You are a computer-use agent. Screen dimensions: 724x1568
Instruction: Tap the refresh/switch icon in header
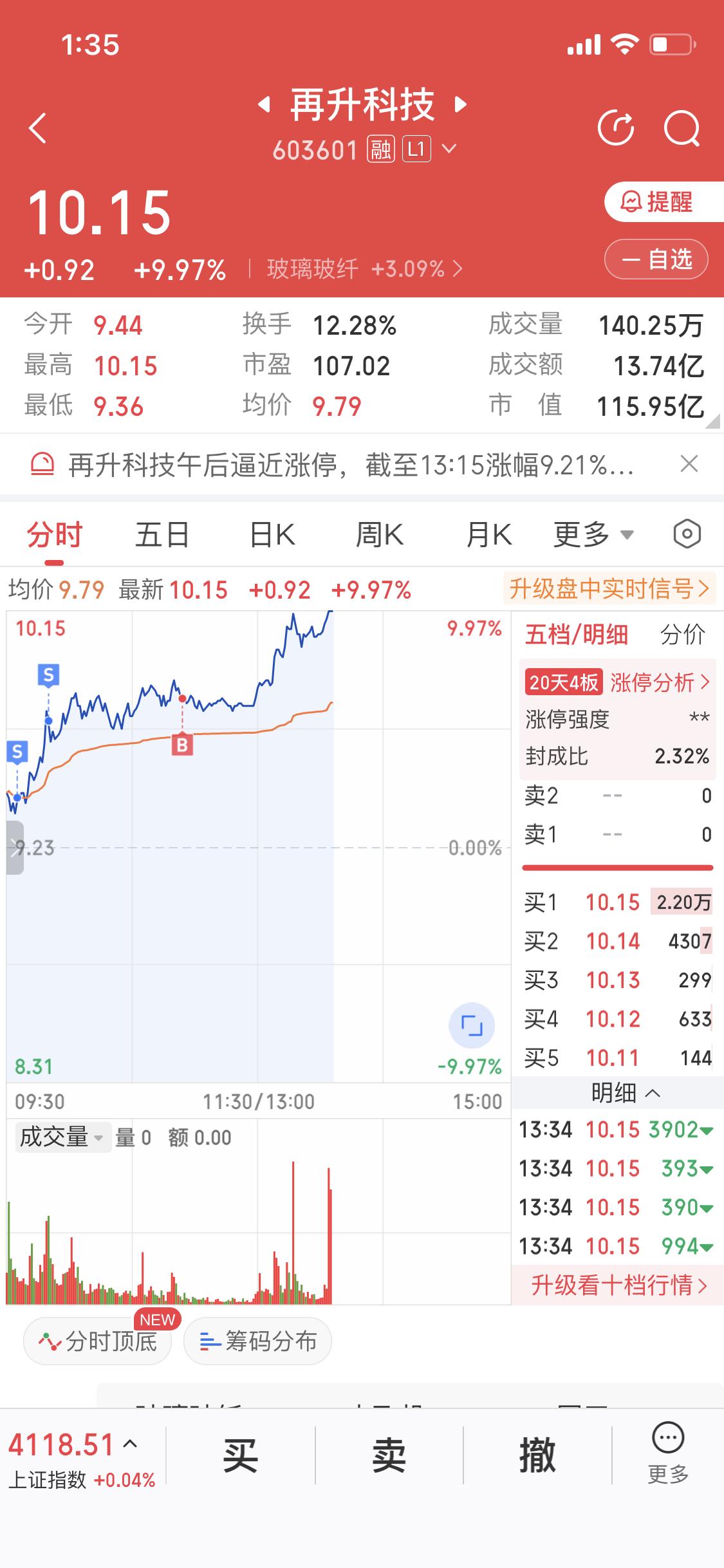click(616, 127)
